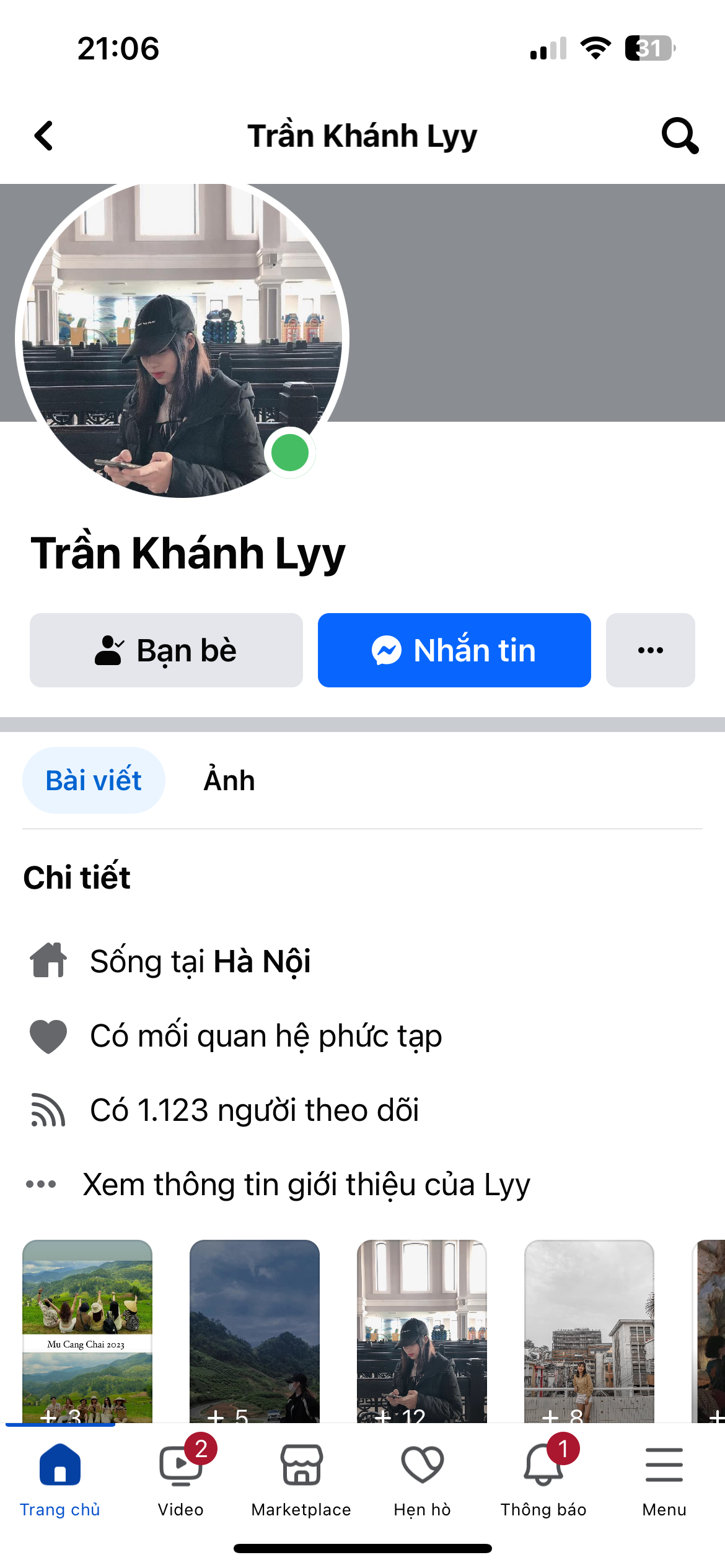Open the 1.123 người theo dõi followers row
This screenshot has width=725, height=1568.
pyautogui.click(x=254, y=1110)
